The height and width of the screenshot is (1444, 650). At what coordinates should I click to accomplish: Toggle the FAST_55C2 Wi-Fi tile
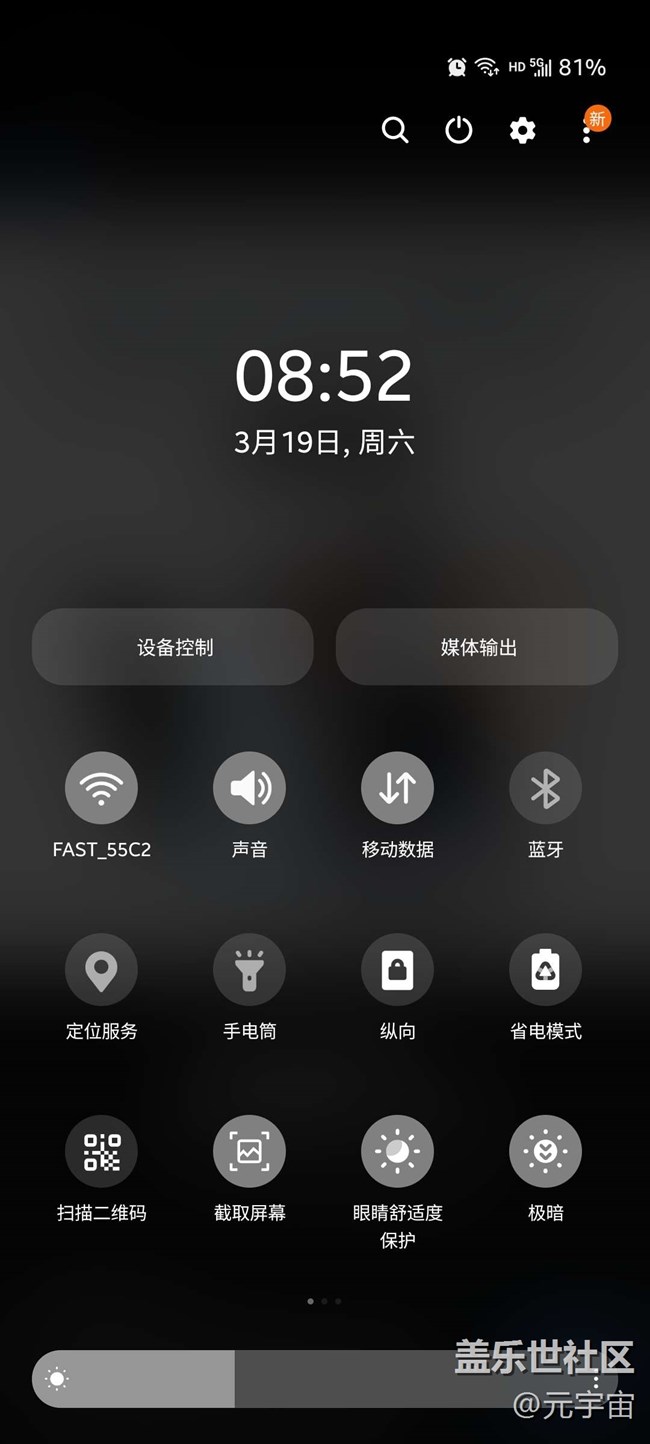pos(101,788)
